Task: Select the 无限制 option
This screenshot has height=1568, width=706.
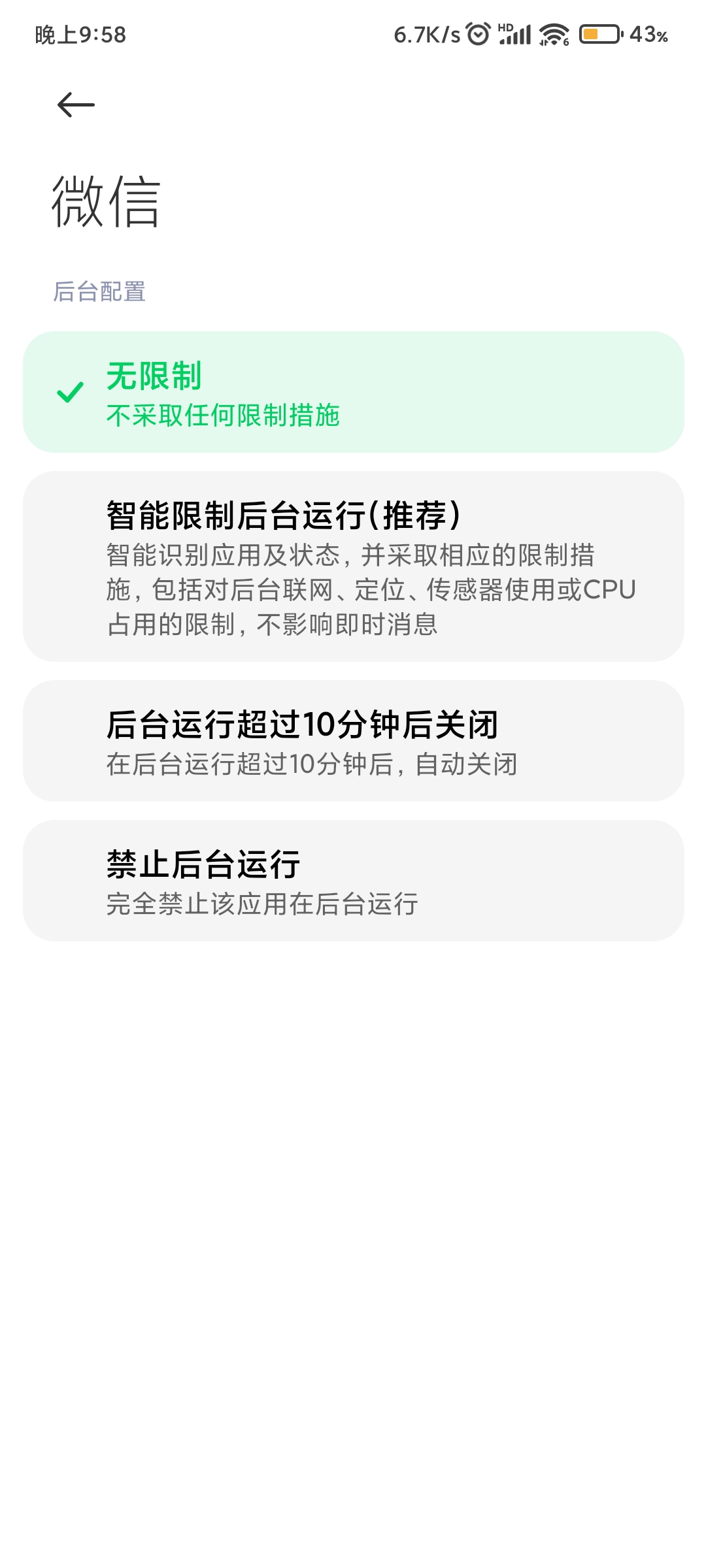Action: click(354, 392)
